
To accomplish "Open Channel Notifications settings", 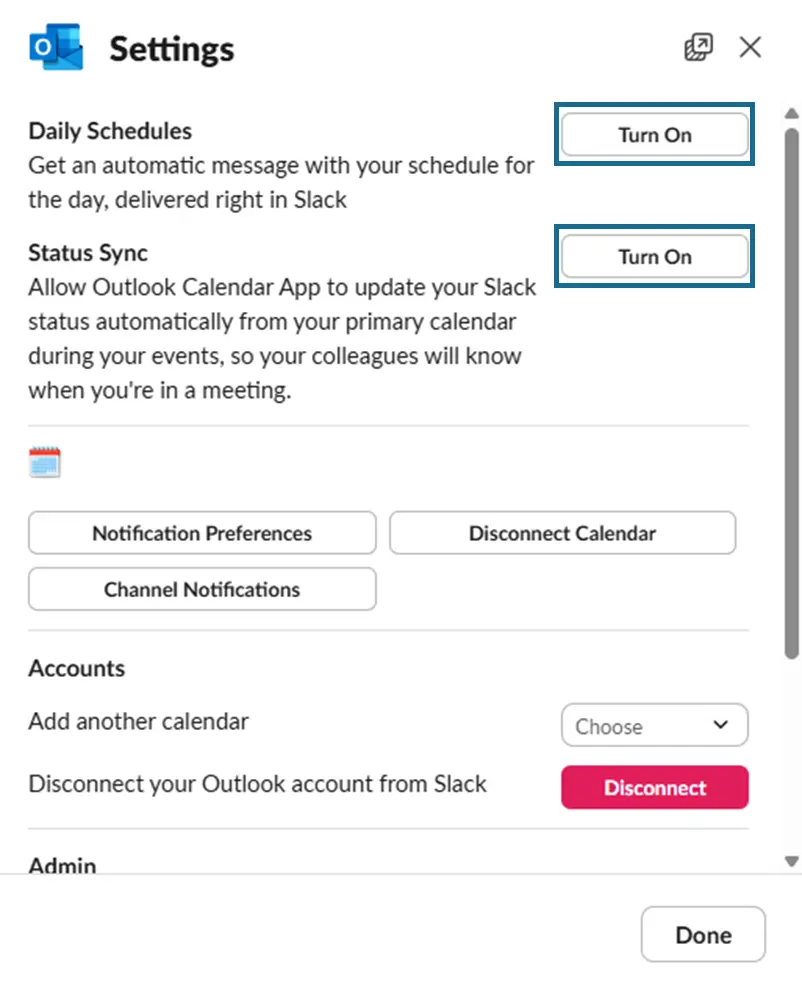I will tap(202, 589).
